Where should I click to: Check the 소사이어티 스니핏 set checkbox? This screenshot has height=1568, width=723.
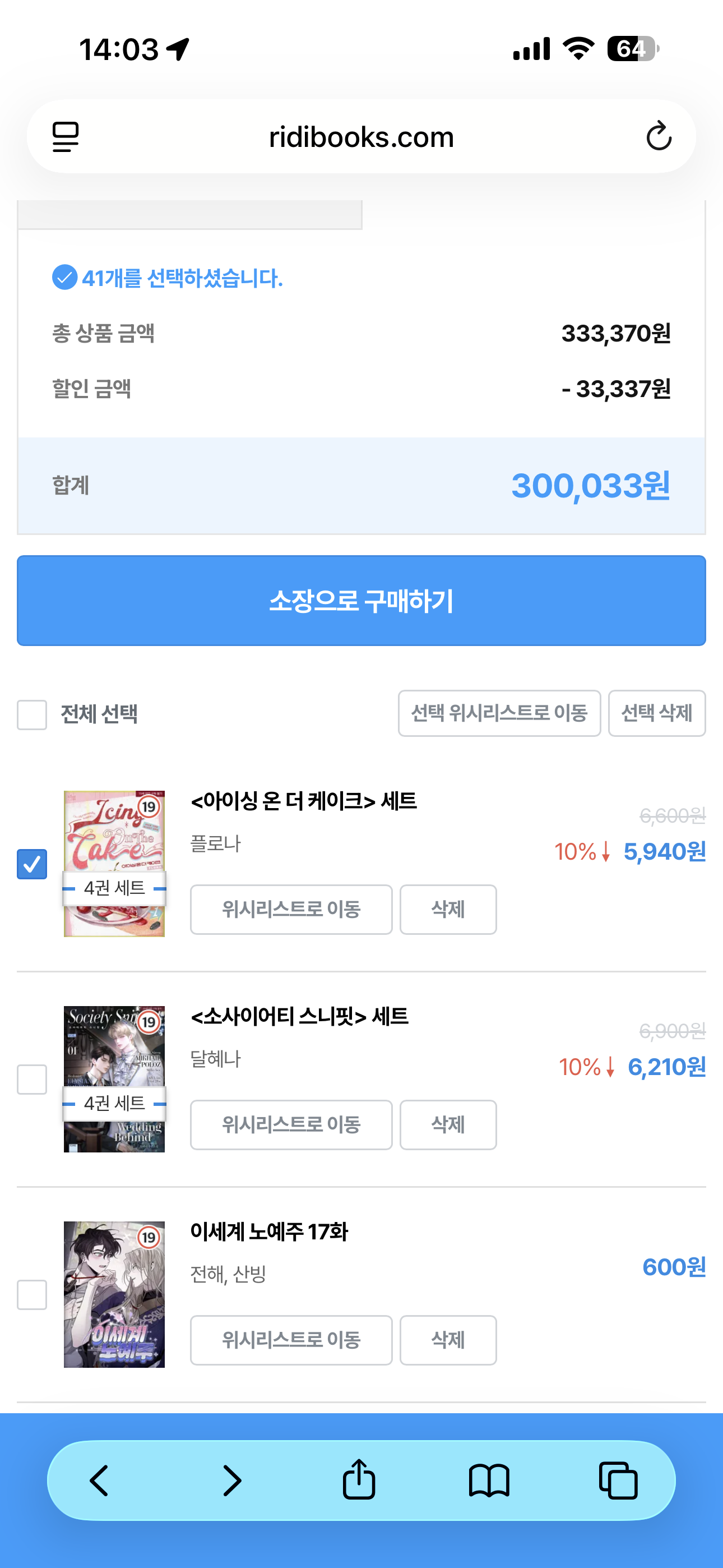[x=33, y=1078]
